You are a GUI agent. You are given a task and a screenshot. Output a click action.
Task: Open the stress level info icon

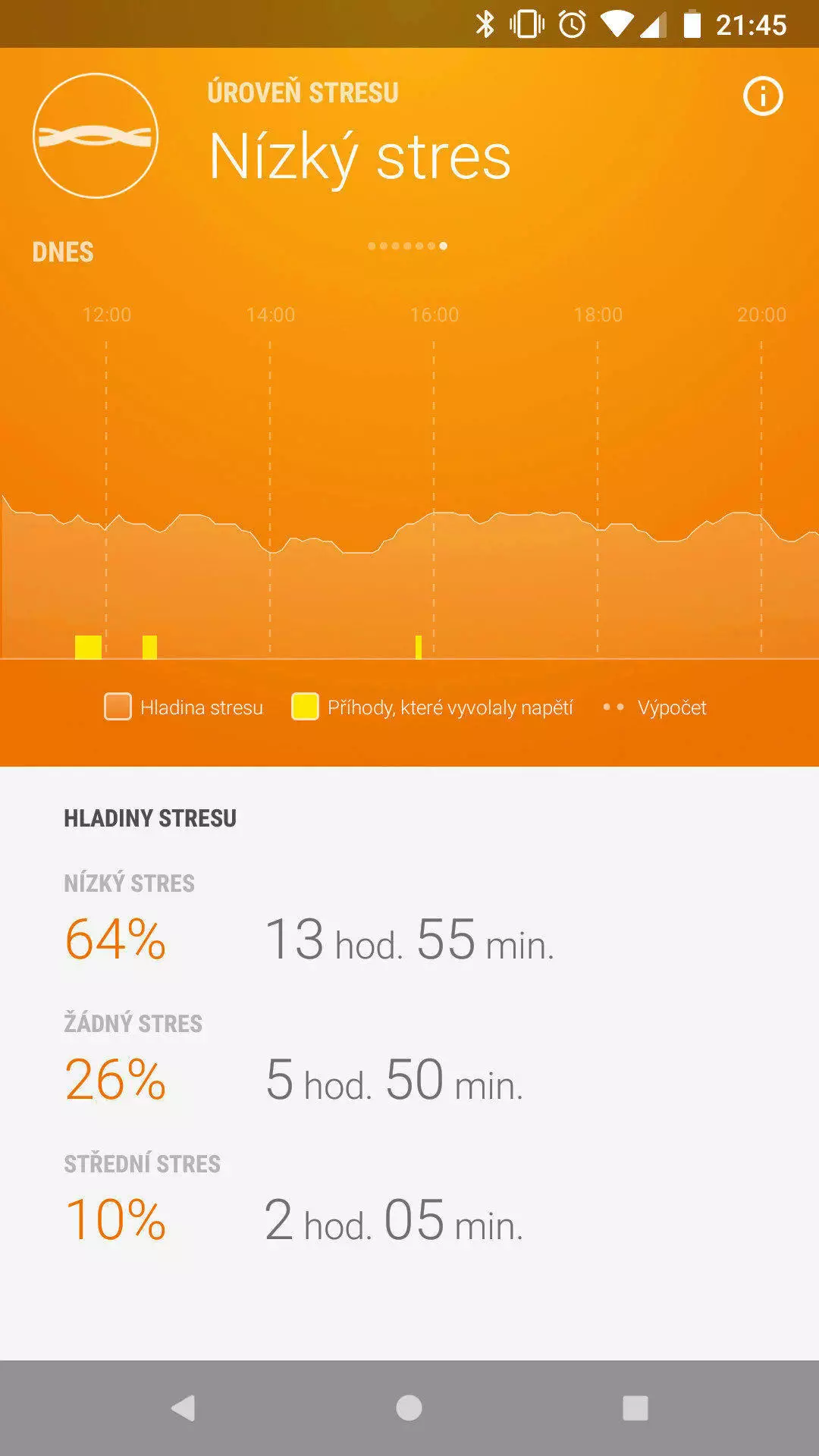point(762,96)
